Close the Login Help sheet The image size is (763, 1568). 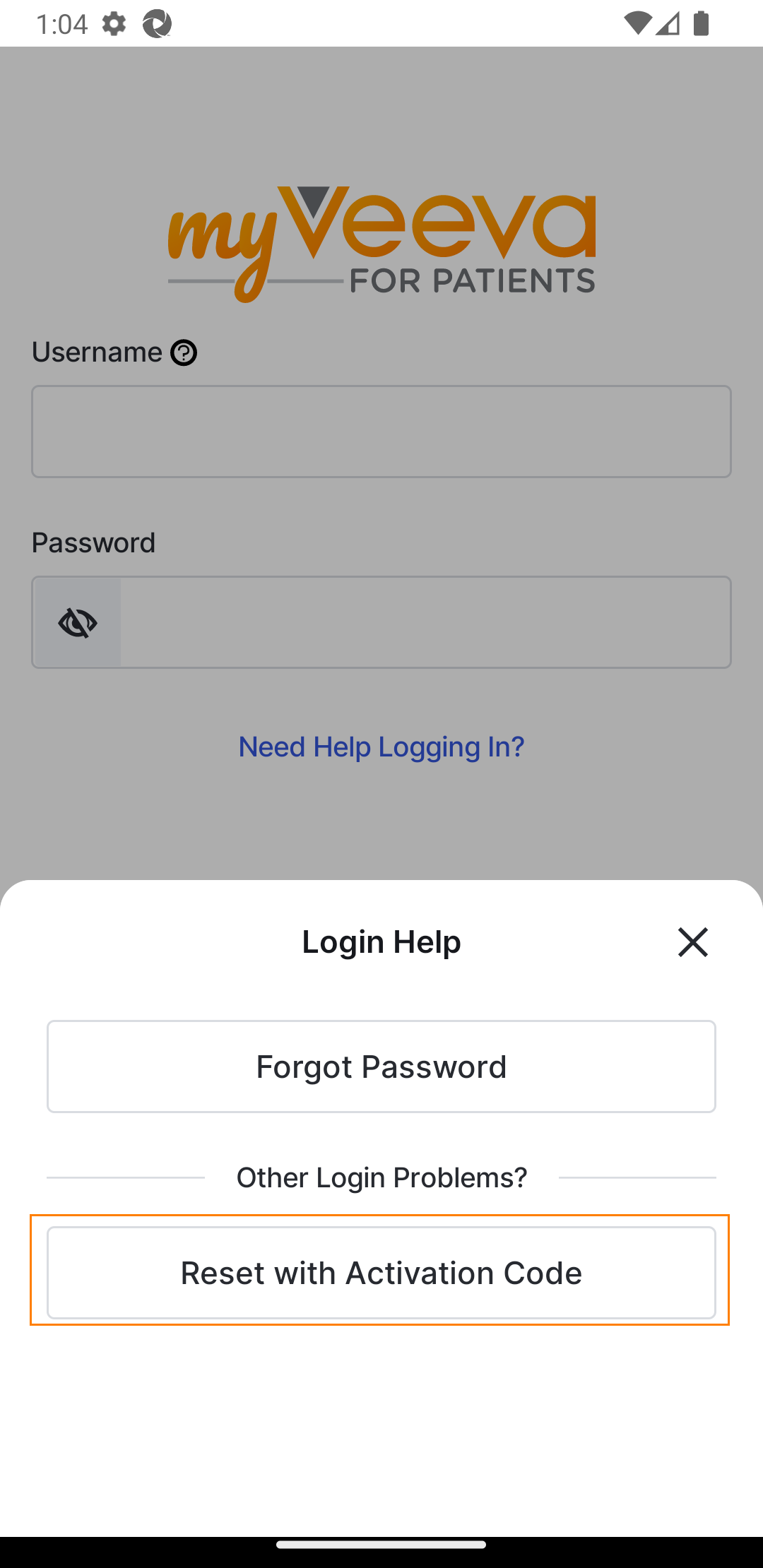692,942
